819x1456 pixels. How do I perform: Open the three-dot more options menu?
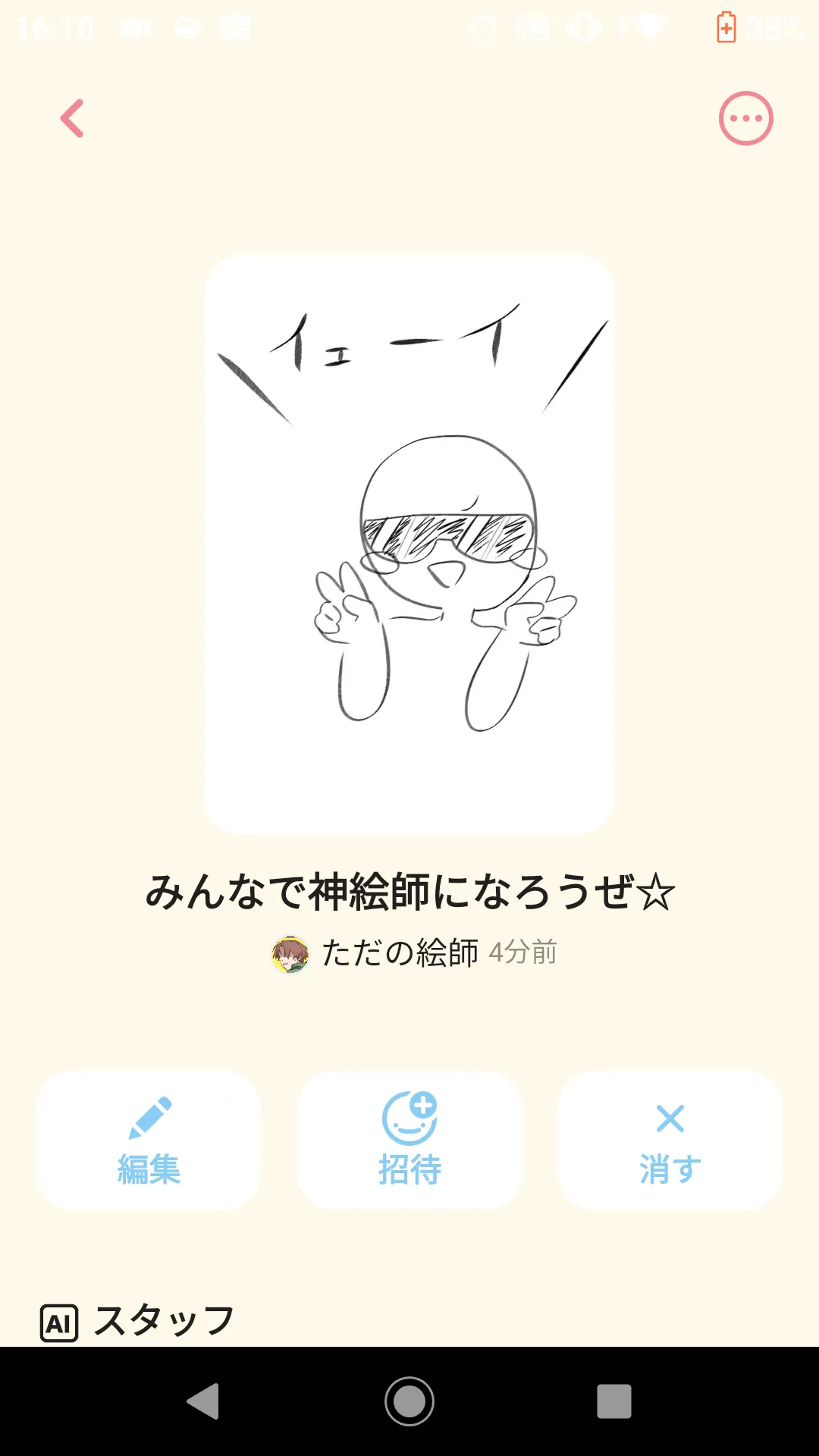[745, 118]
